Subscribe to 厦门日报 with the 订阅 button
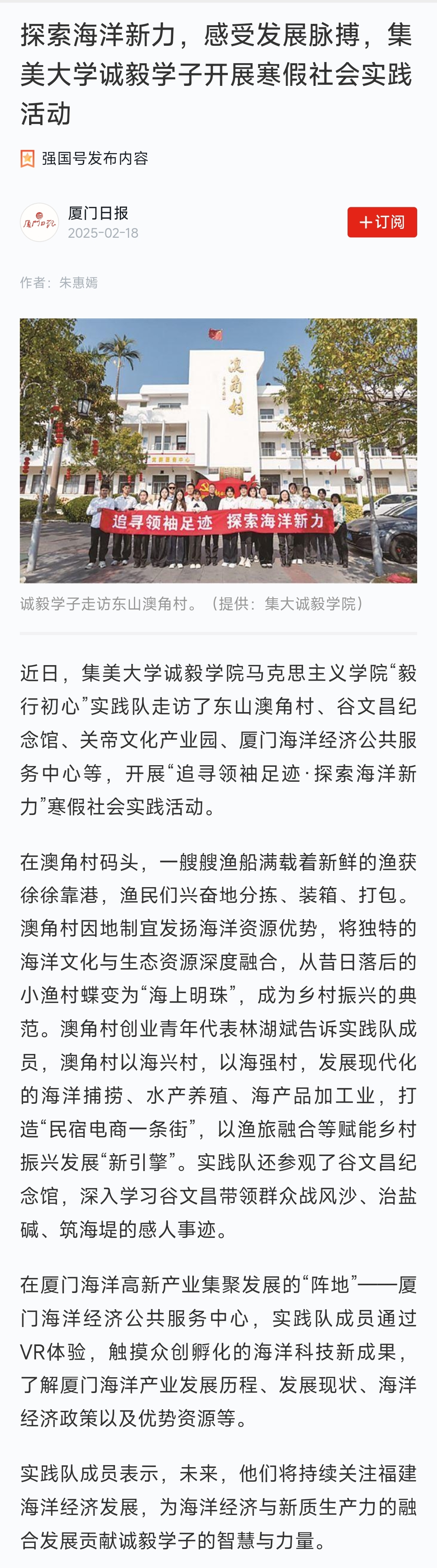437x1568 pixels. pos(382,222)
